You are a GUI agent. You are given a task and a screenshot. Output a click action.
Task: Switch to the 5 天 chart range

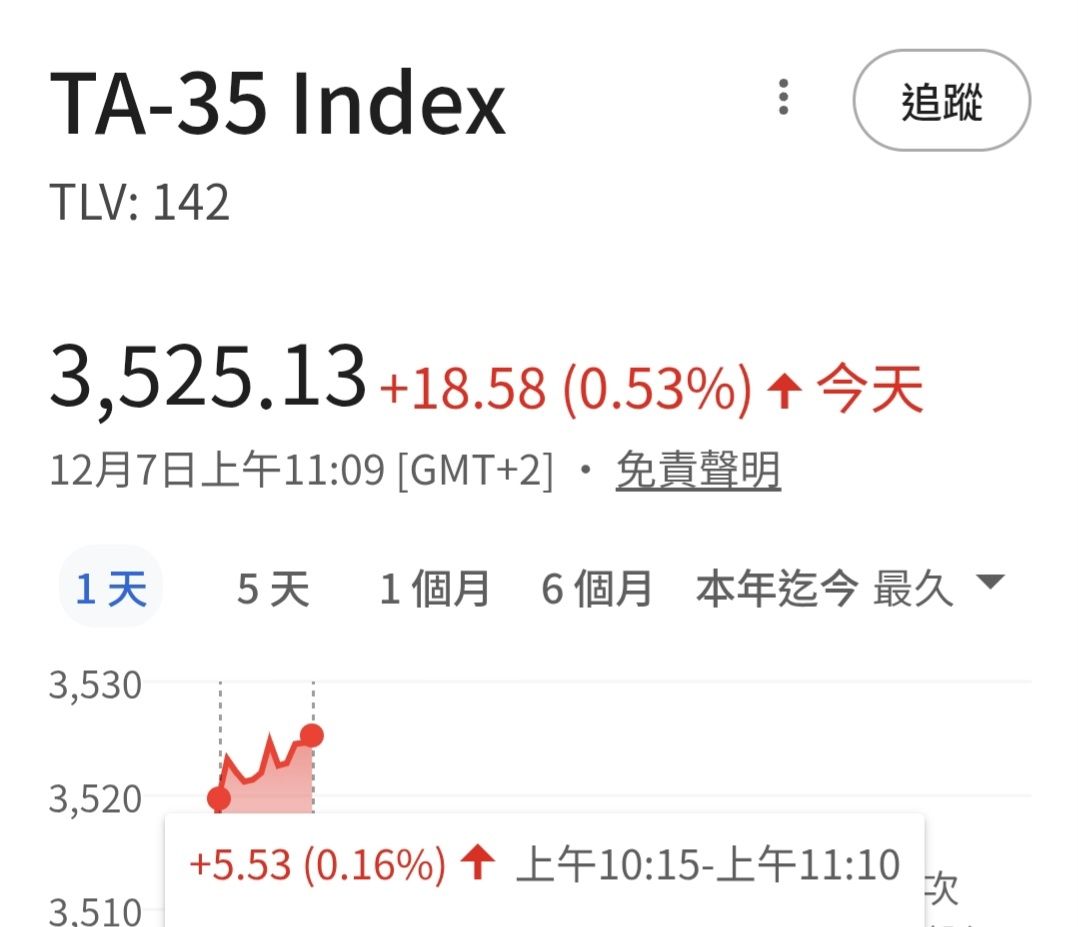(273, 589)
